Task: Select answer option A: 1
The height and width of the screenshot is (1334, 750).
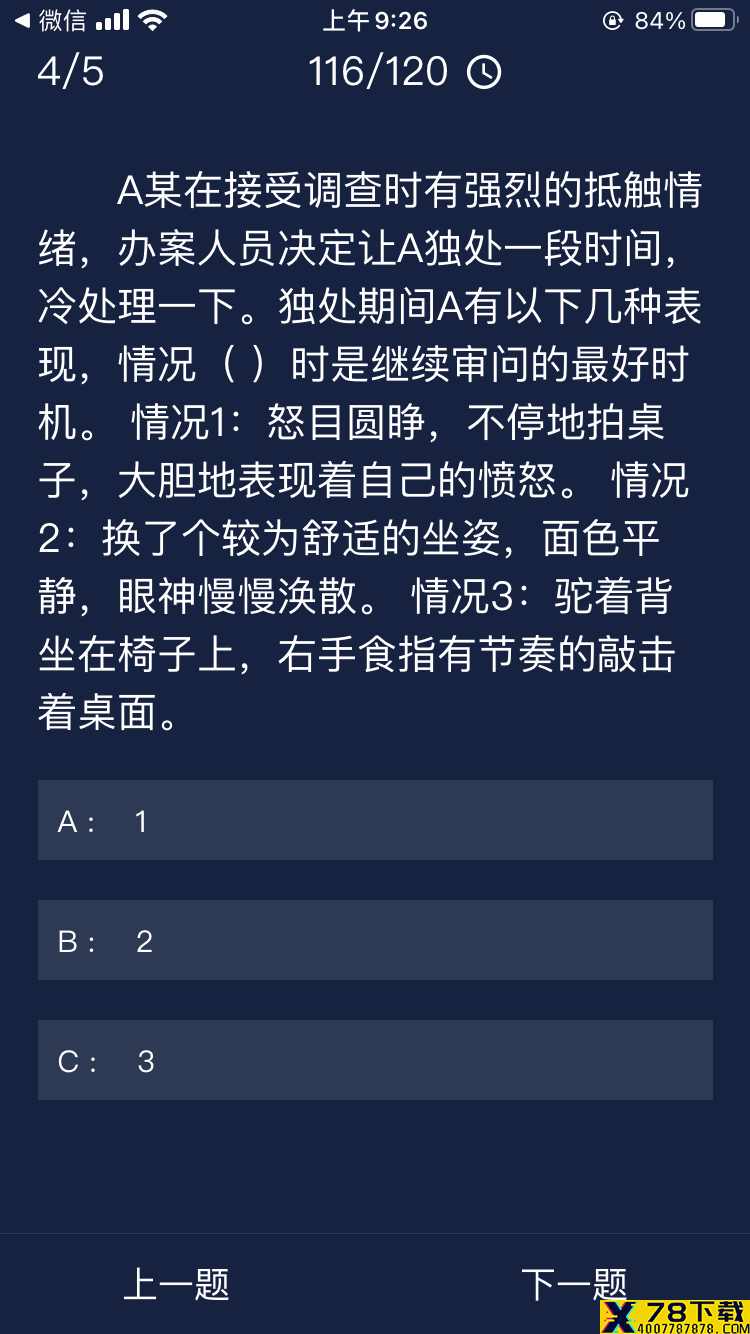Action: pos(375,820)
